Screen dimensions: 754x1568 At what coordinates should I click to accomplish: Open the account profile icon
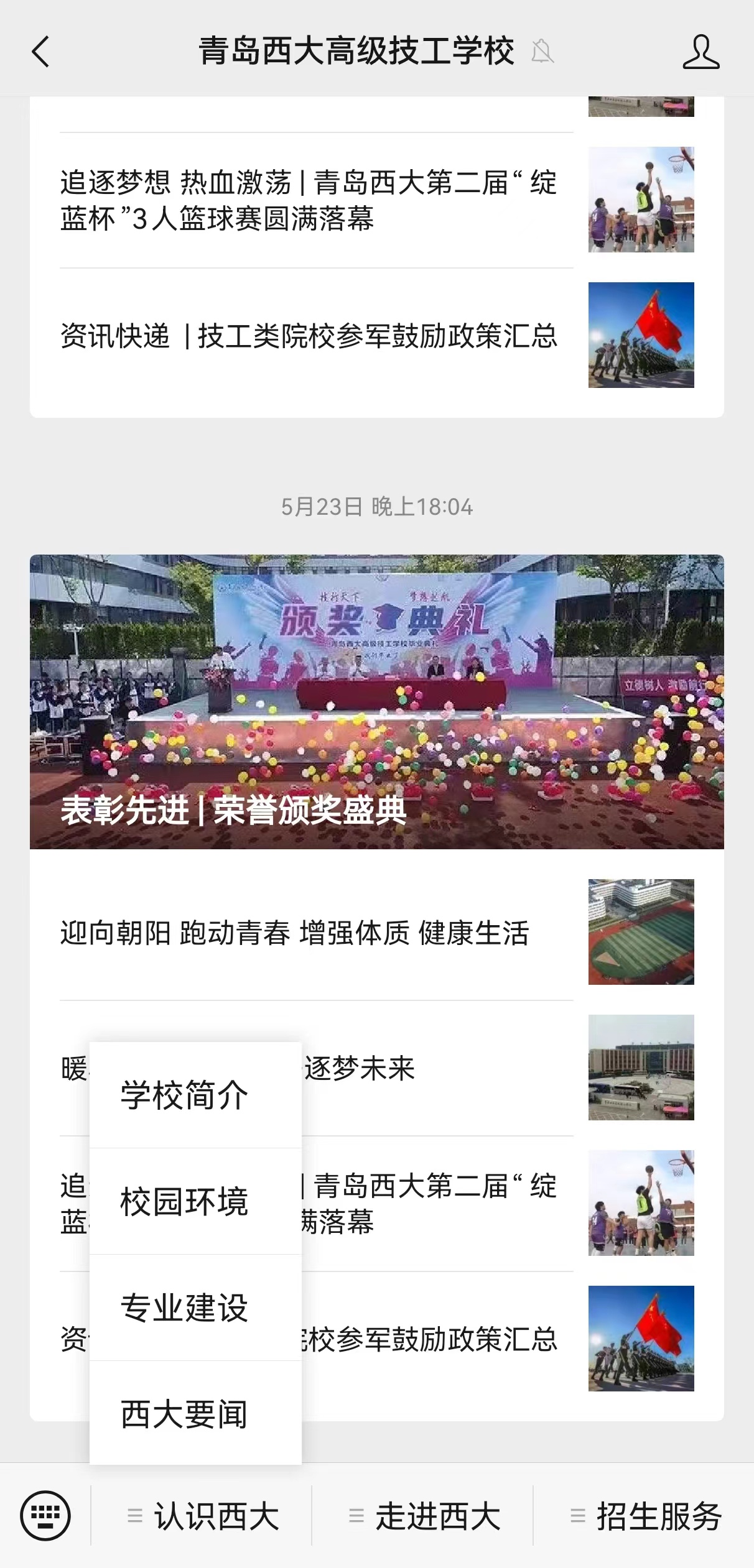700,52
